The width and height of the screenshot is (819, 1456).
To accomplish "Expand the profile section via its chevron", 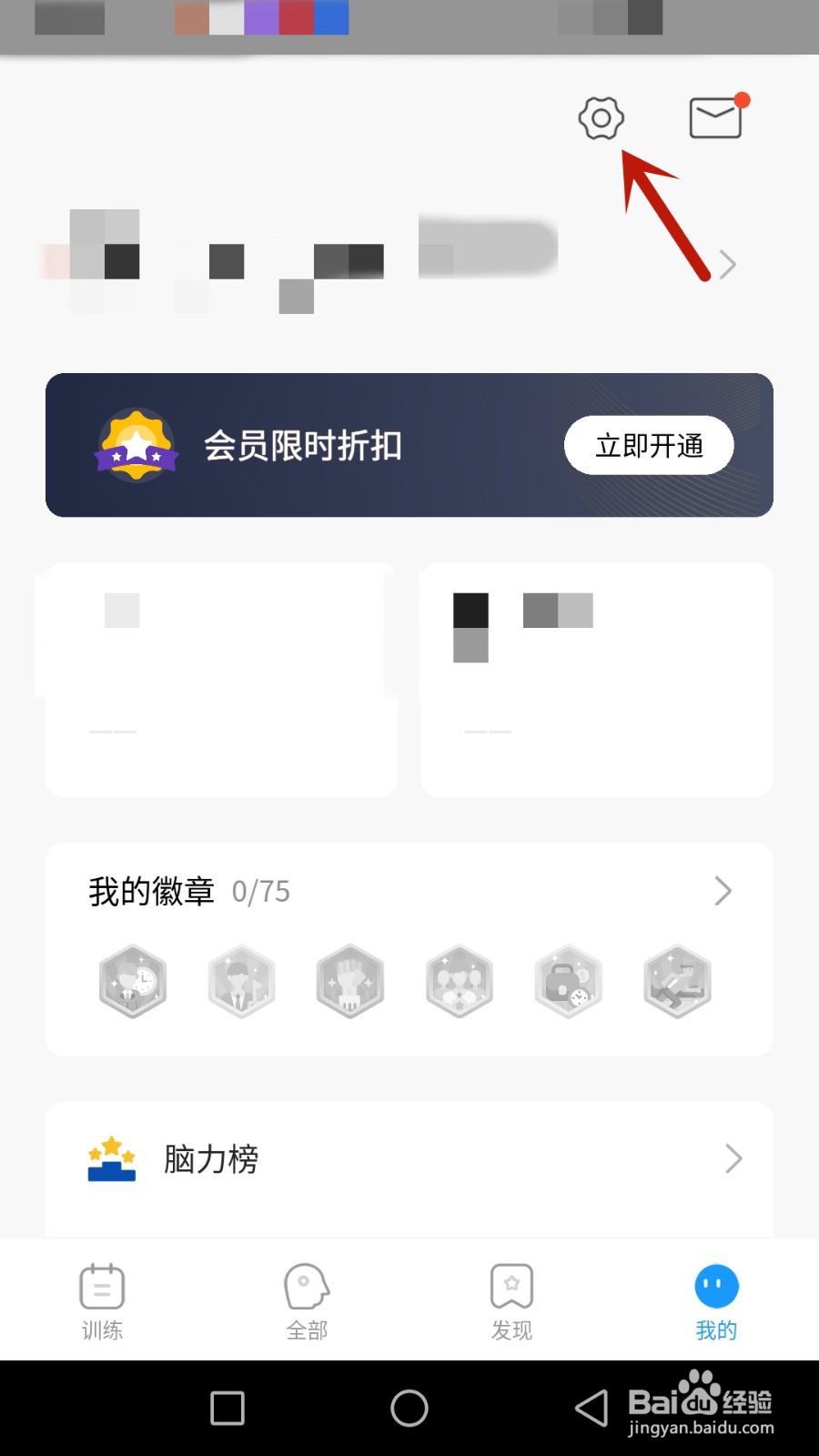I will (x=727, y=264).
